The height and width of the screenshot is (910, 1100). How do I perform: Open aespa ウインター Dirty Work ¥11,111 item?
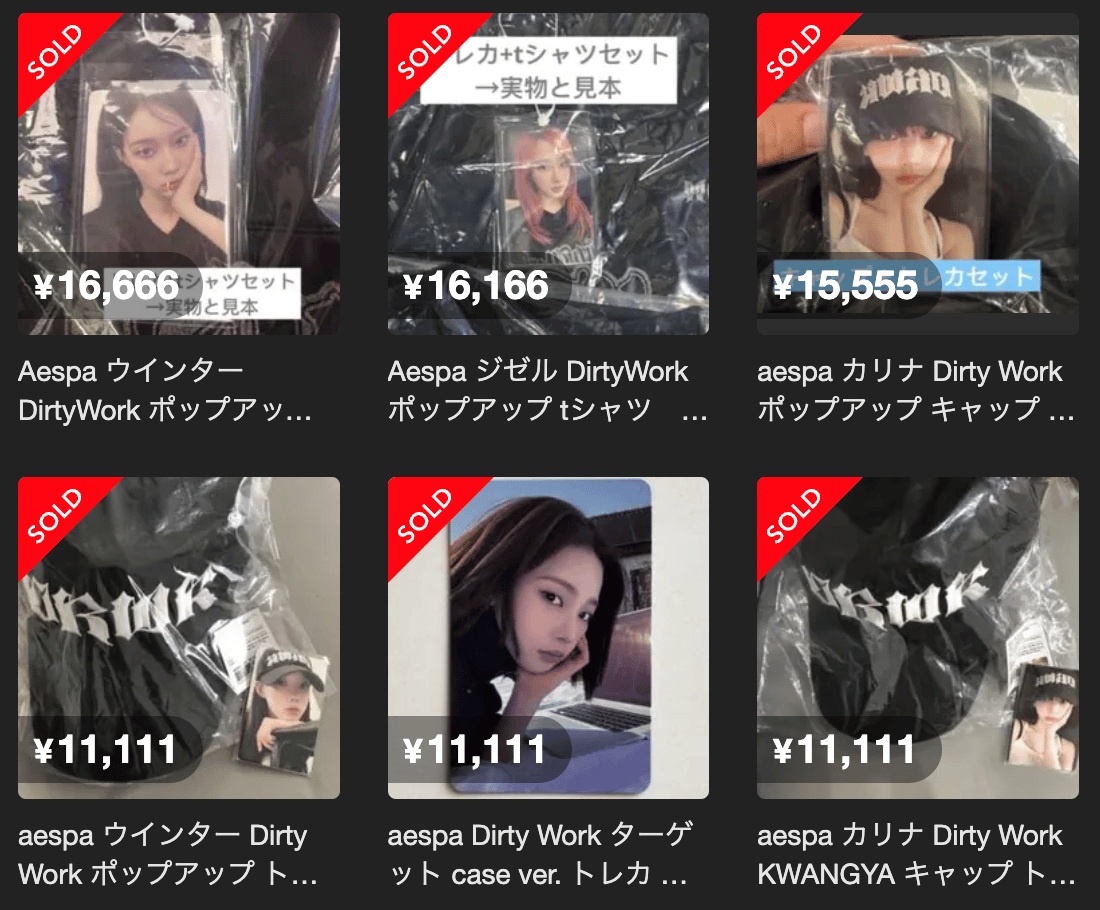tap(179, 638)
